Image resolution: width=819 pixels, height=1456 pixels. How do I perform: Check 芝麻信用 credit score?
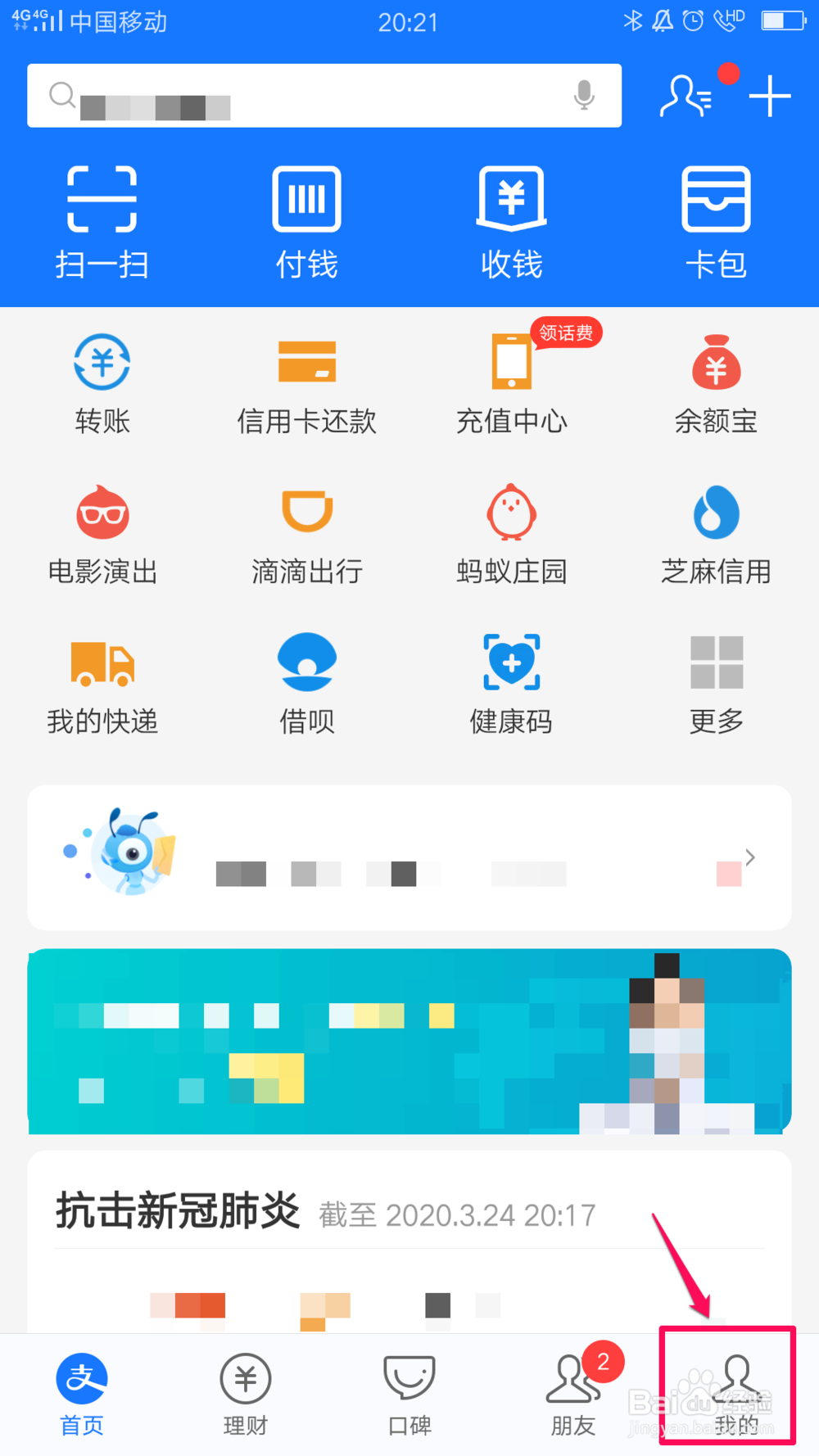[x=716, y=532]
